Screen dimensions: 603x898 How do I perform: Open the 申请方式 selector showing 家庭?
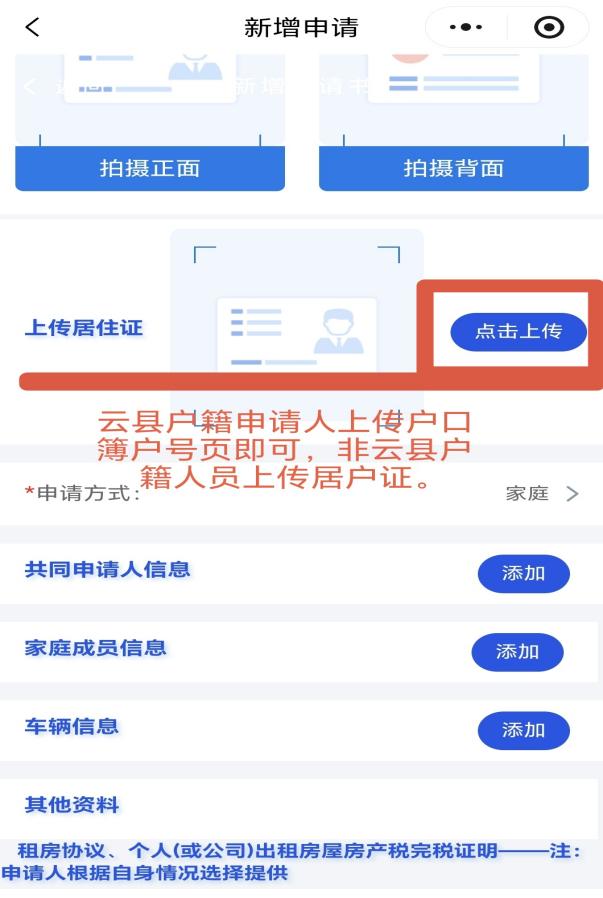301,494
